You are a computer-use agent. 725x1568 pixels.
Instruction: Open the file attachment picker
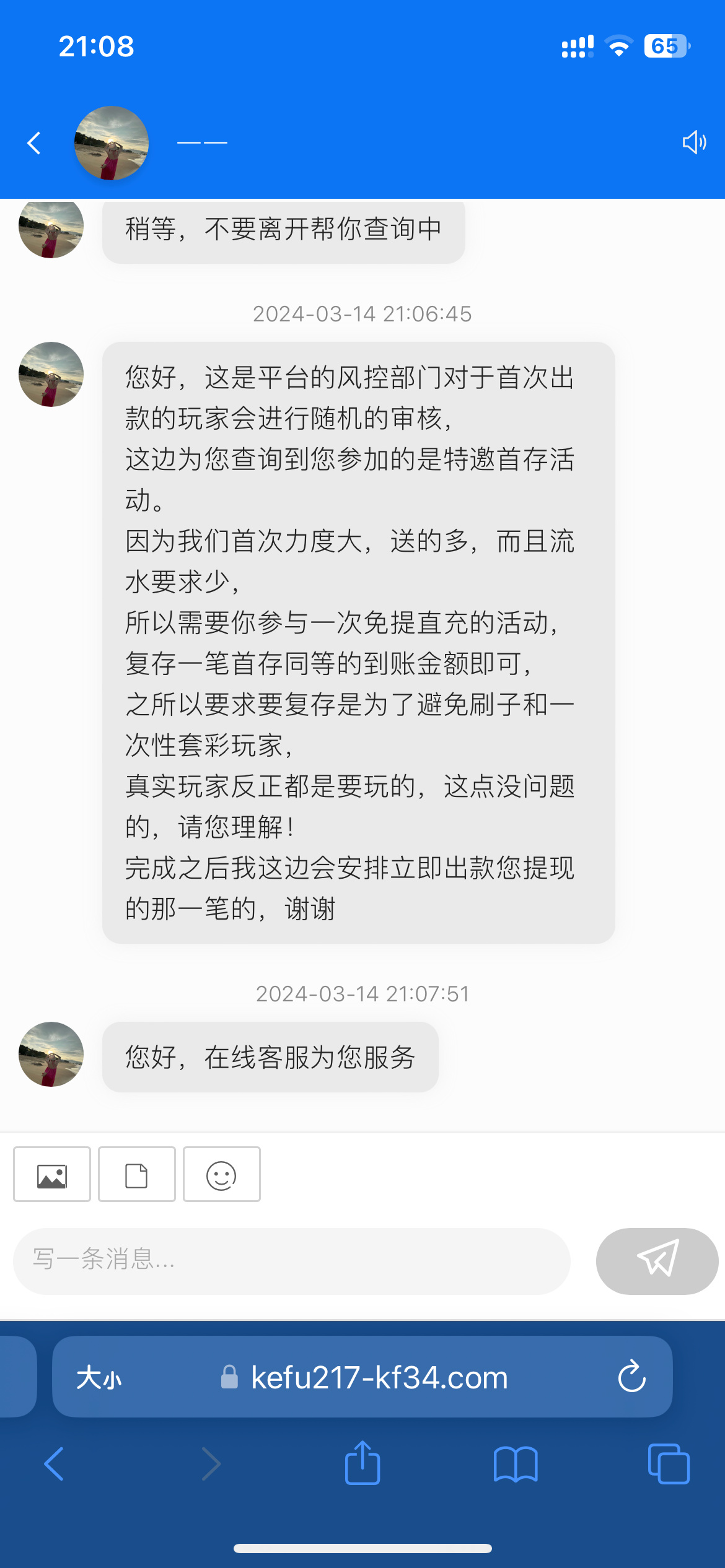[136, 1174]
